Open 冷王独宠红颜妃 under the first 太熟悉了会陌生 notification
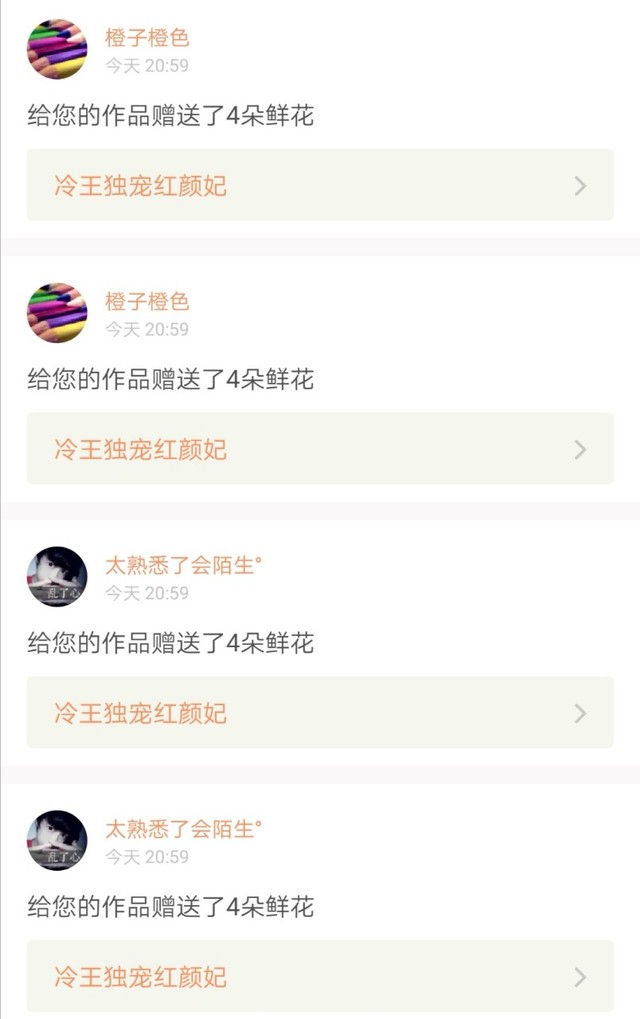640x1019 pixels. 320,712
